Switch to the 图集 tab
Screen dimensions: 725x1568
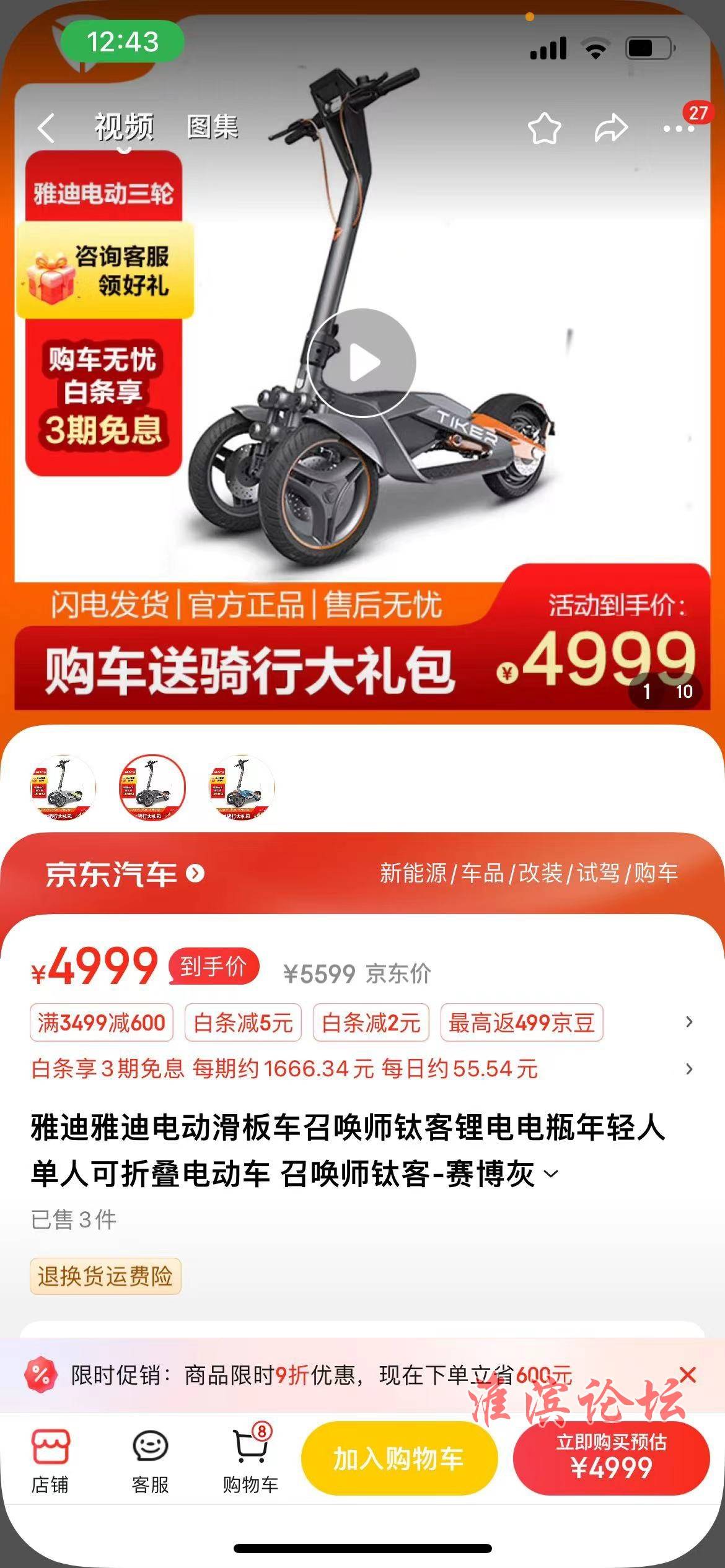click(x=213, y=128)
